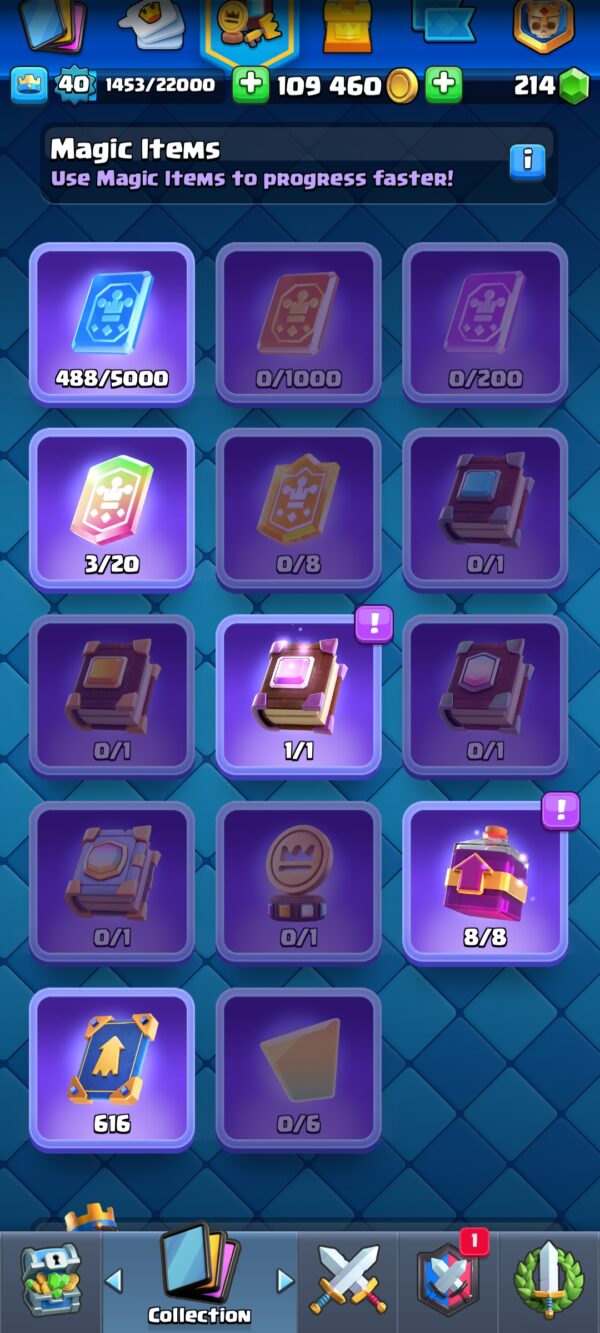The height and width of the screenshot is (1333, 600).
Task: Open the Clan tab with notification badge
Action: [447, 1281]
